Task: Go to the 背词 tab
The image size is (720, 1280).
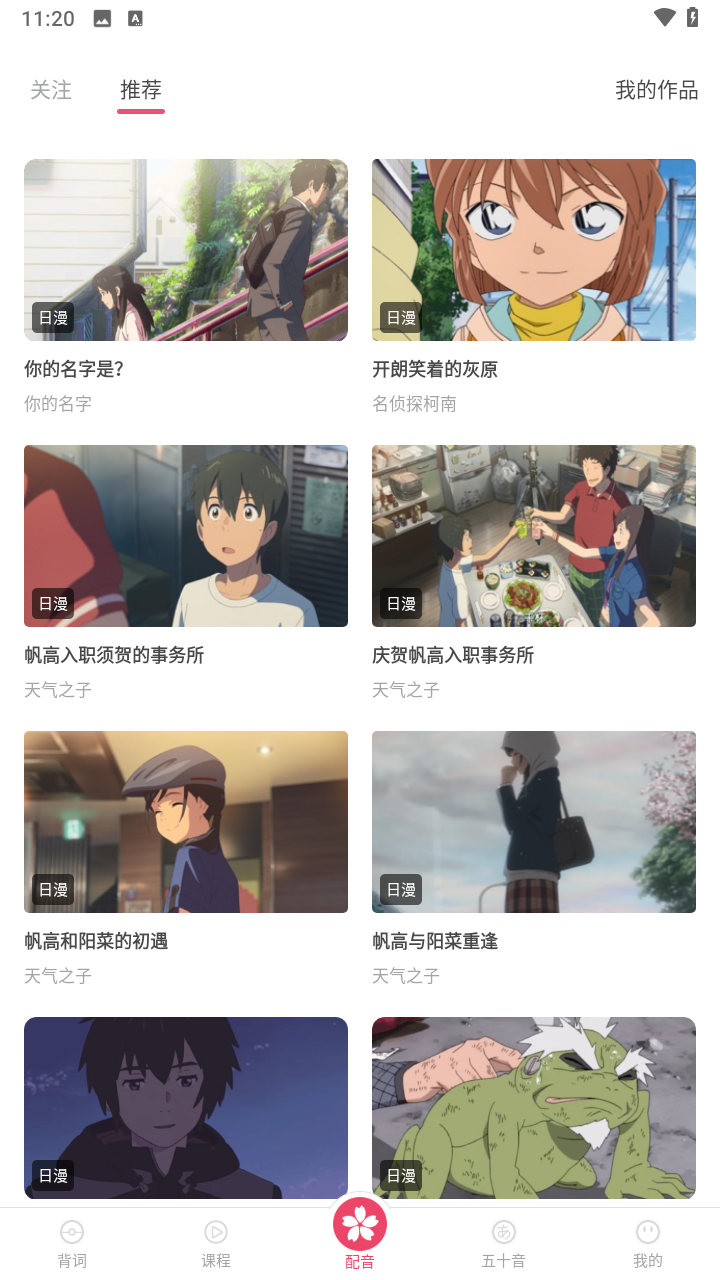Action: click(x=72, y=1243)
